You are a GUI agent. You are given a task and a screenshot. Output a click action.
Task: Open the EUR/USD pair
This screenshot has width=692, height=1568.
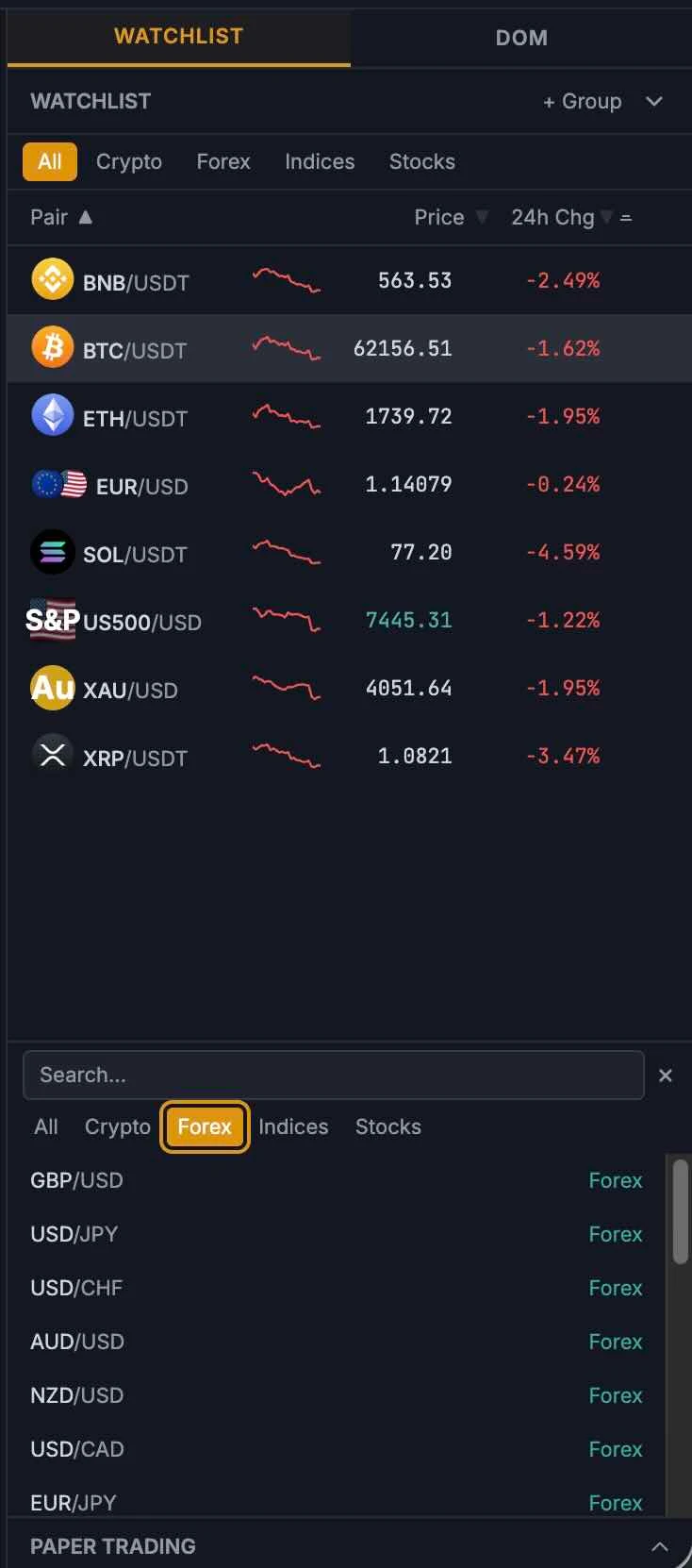(350, 484)
